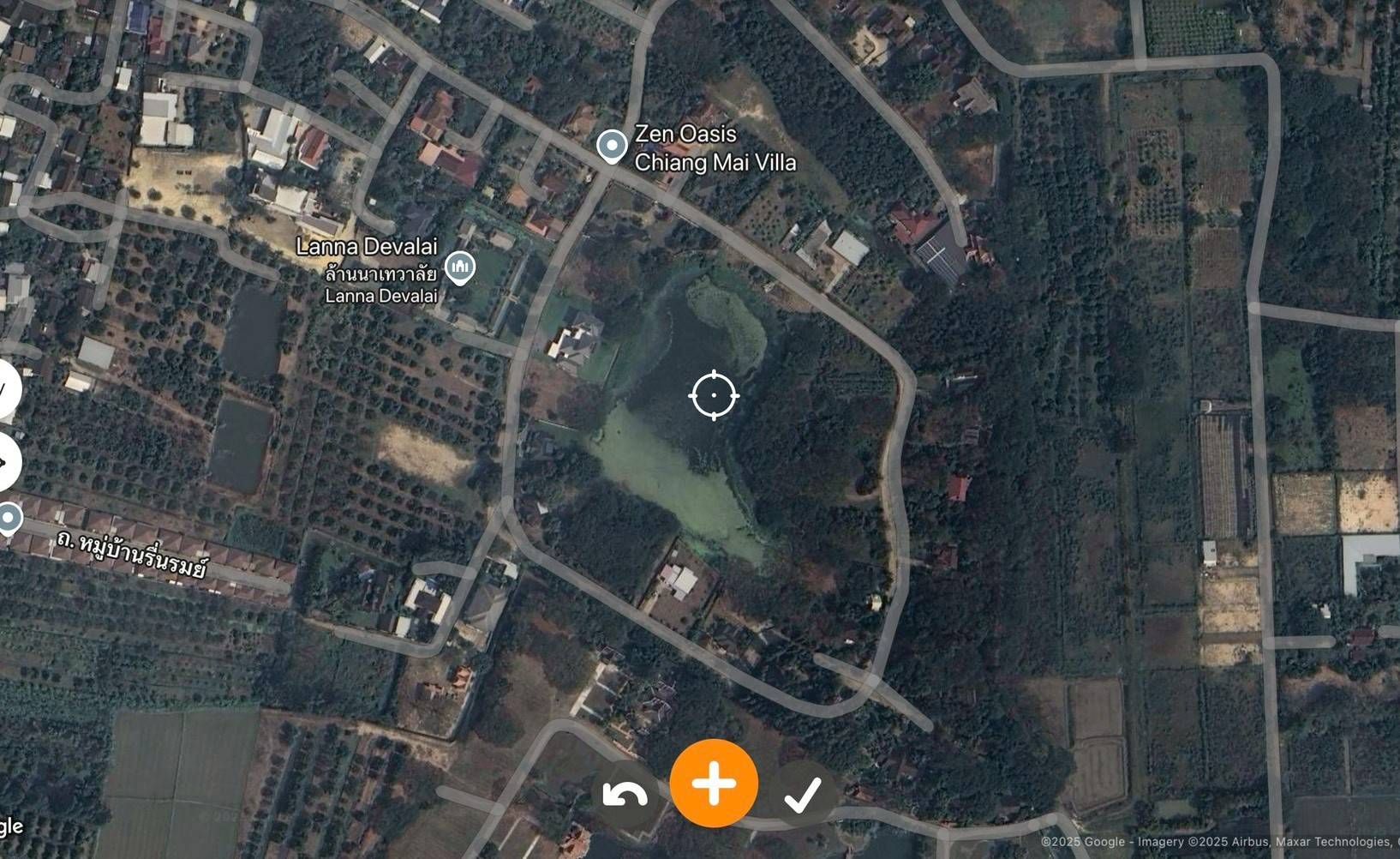Add a point with the orange plus button
Image resolution: width=1400 pixels, height=859 pixels.
tap(714, 784)
